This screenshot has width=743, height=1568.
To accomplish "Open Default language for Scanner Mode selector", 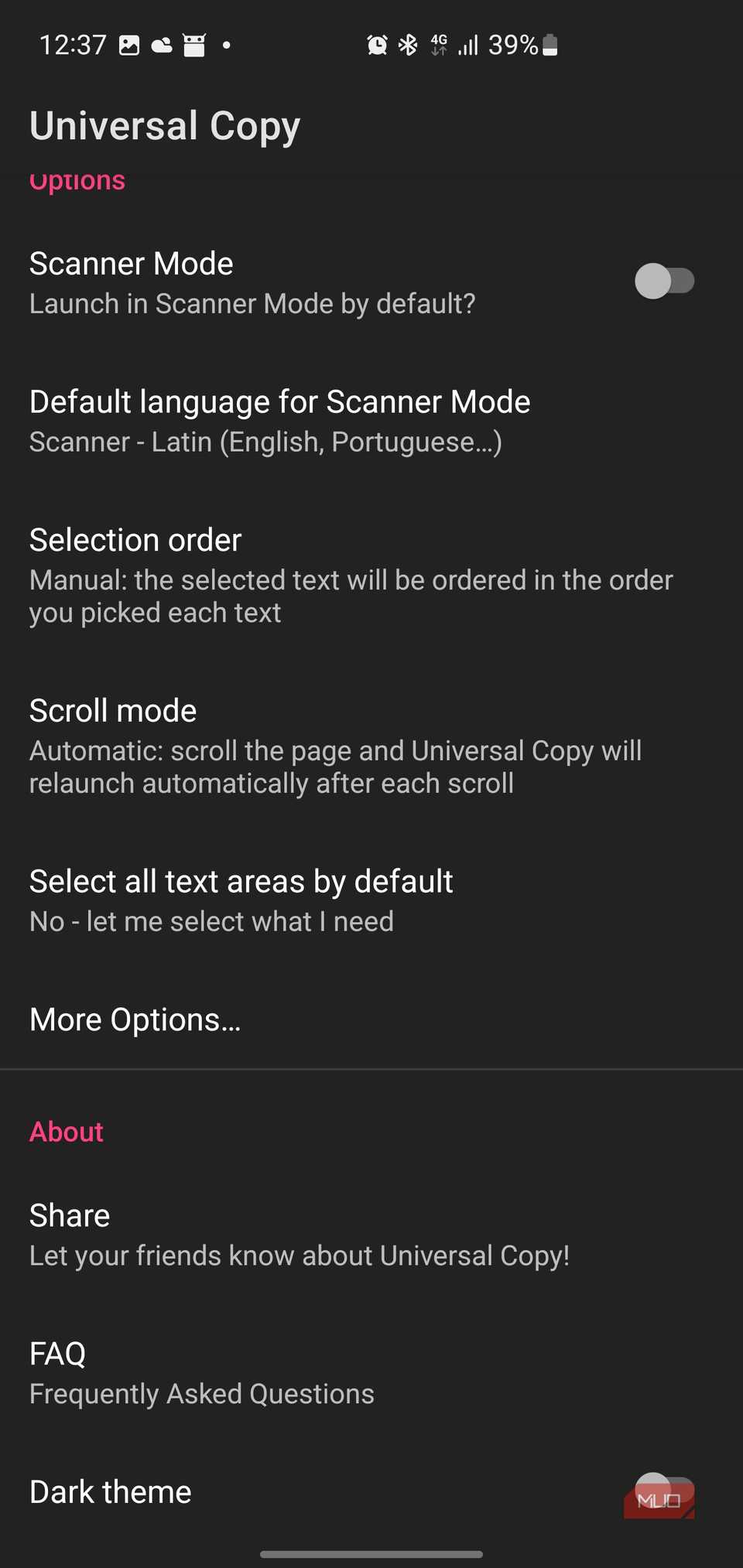I will pyautogui.click(x=279, y=420).
